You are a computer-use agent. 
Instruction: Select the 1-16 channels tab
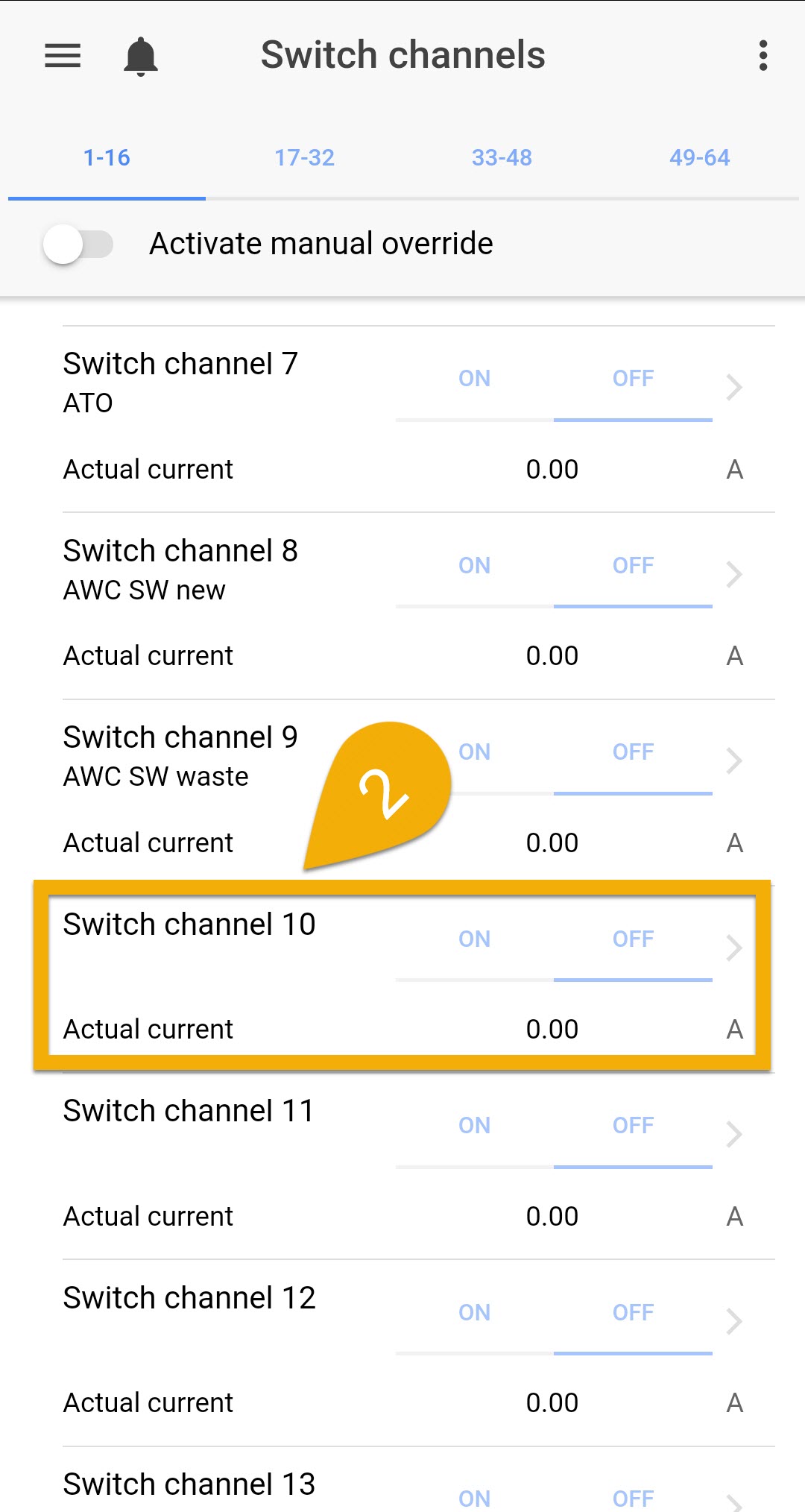coord(107,158)
